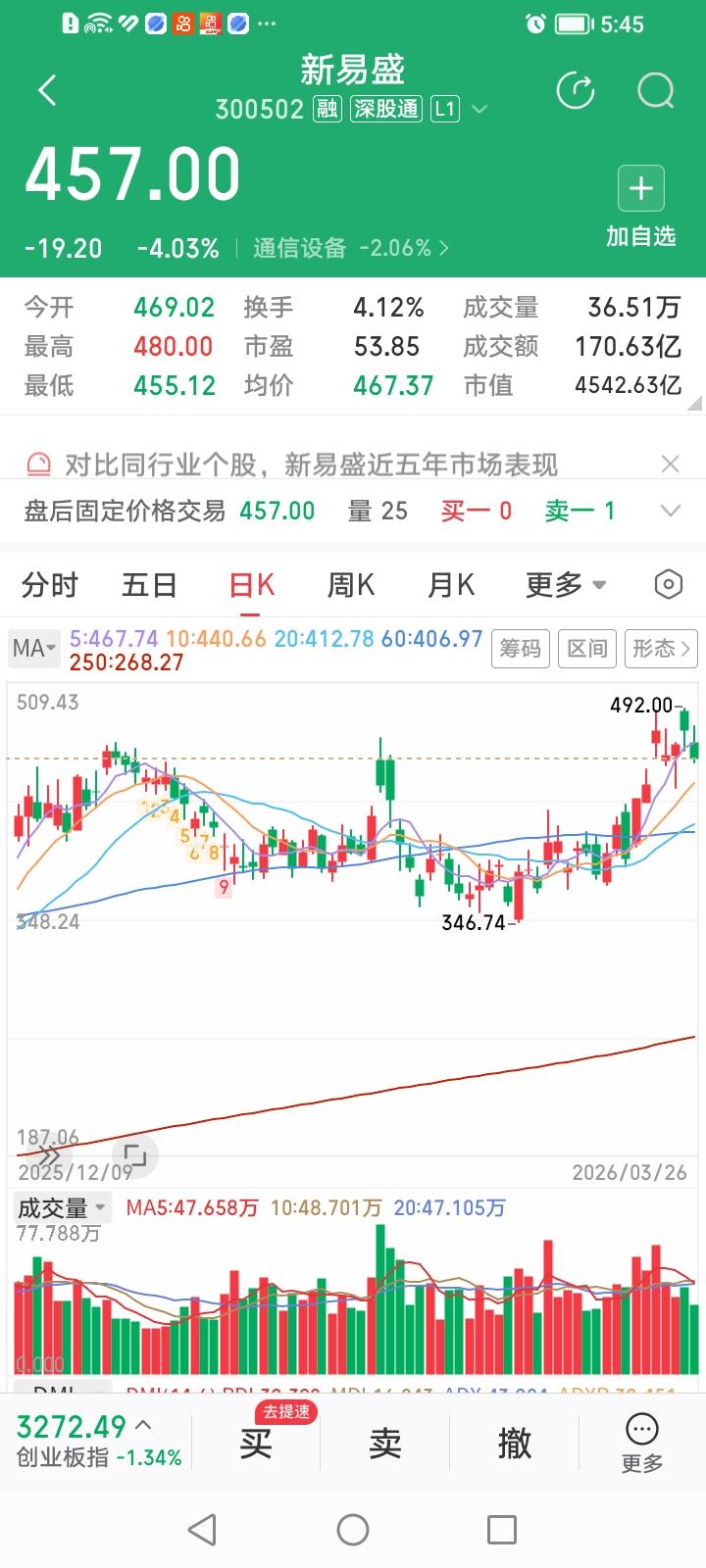The image size is (706, 1568).
Task: Tap the back arrow to exit stock page
Action: (x=45, y=88)
